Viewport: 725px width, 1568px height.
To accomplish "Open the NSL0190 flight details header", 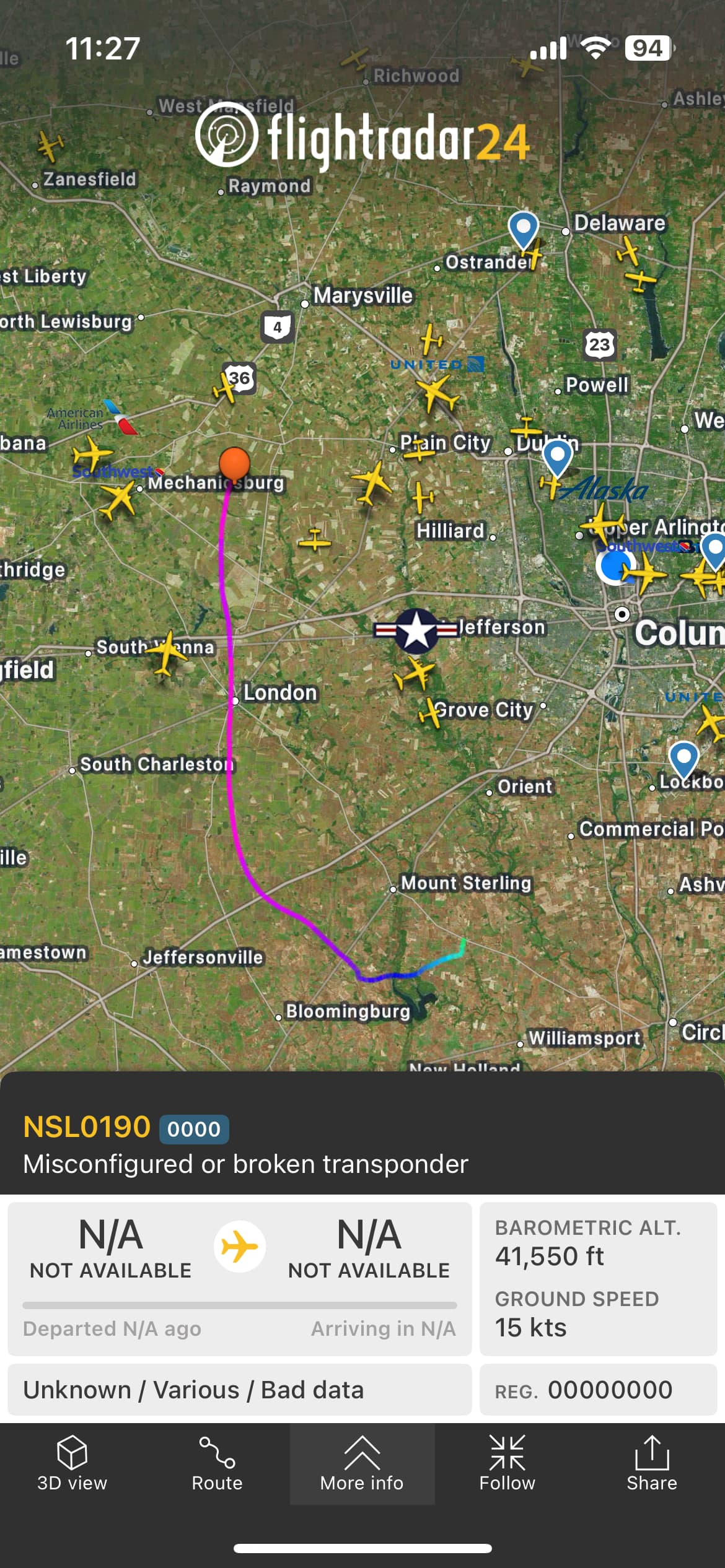I will pos(87,1127).
